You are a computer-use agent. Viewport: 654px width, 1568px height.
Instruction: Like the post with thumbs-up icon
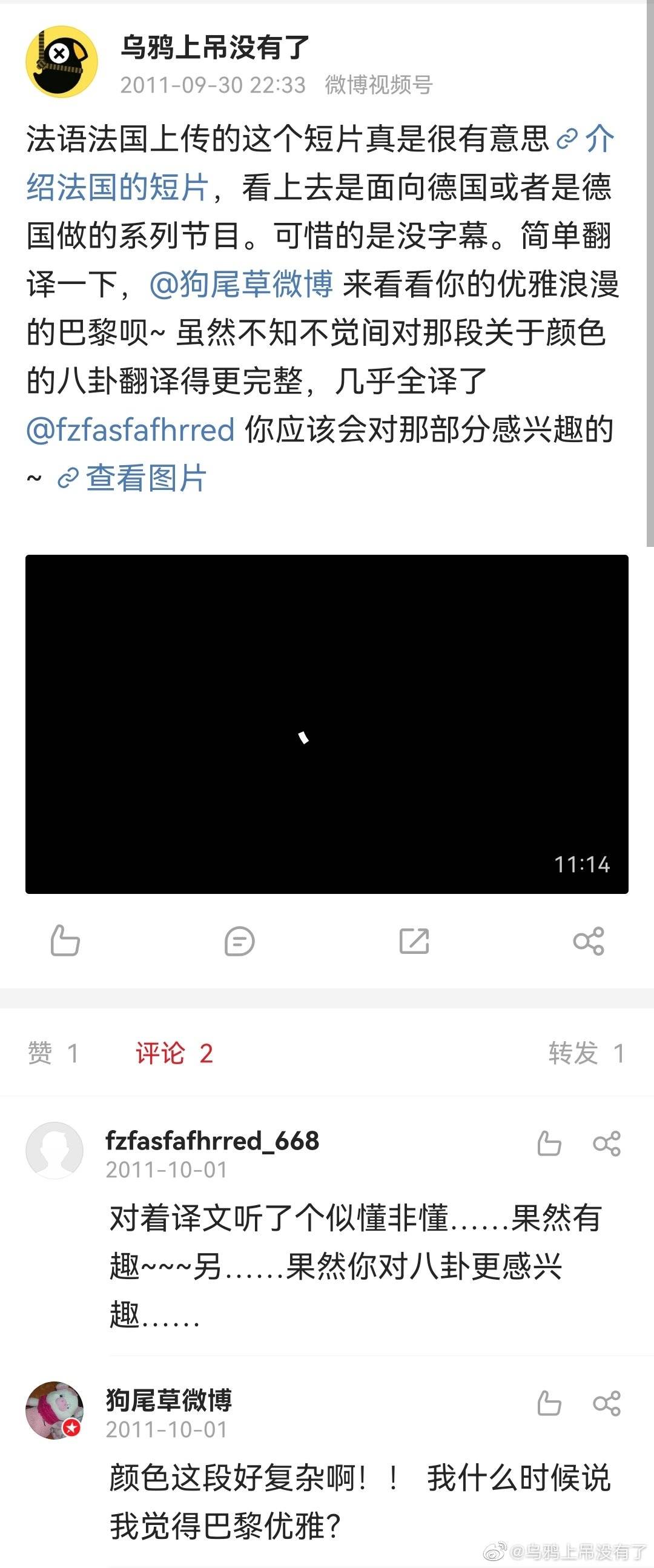point(65,941)
